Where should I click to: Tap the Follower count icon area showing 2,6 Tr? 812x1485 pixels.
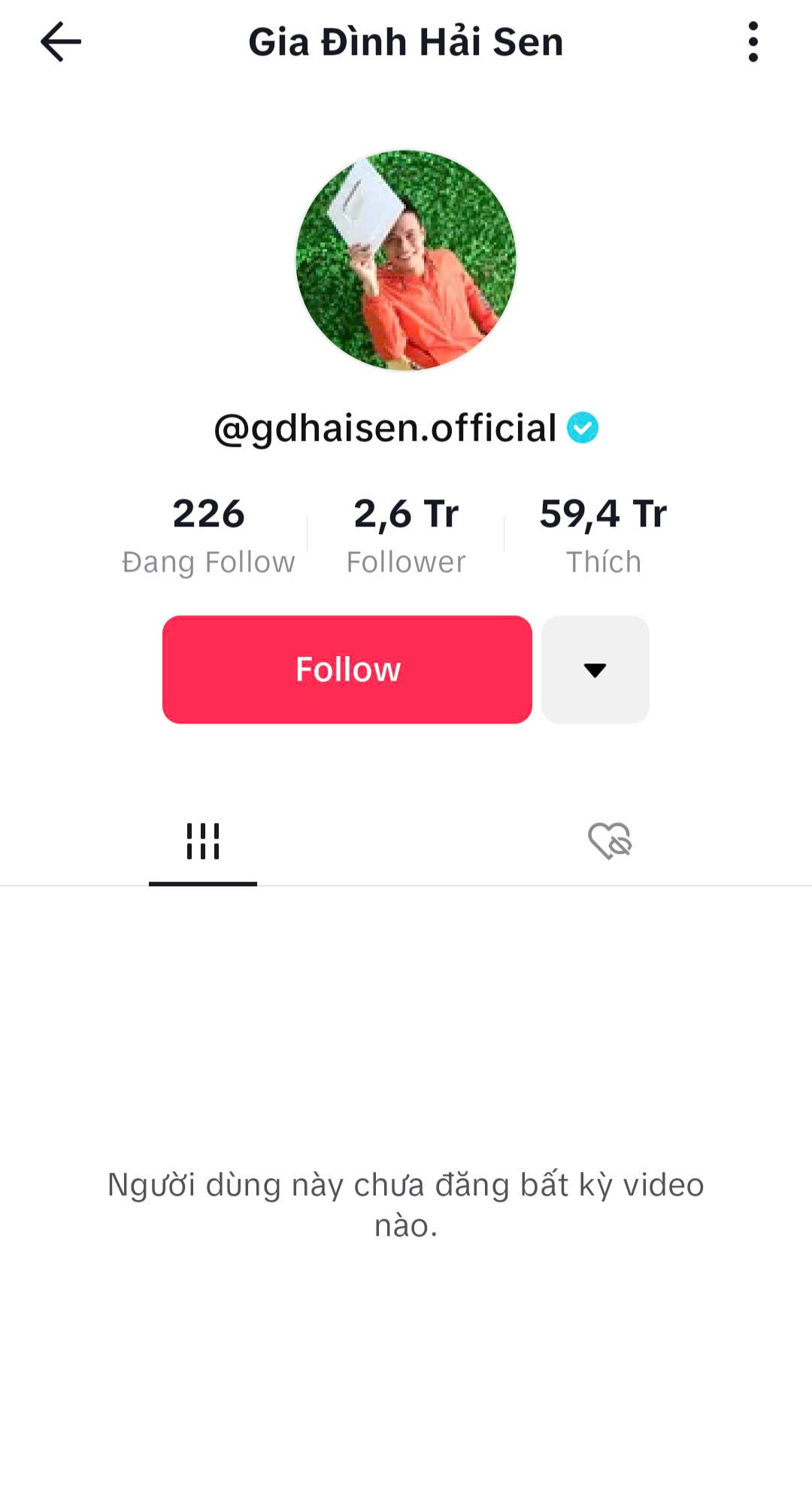pyautogui.click(x=406, y=532)
